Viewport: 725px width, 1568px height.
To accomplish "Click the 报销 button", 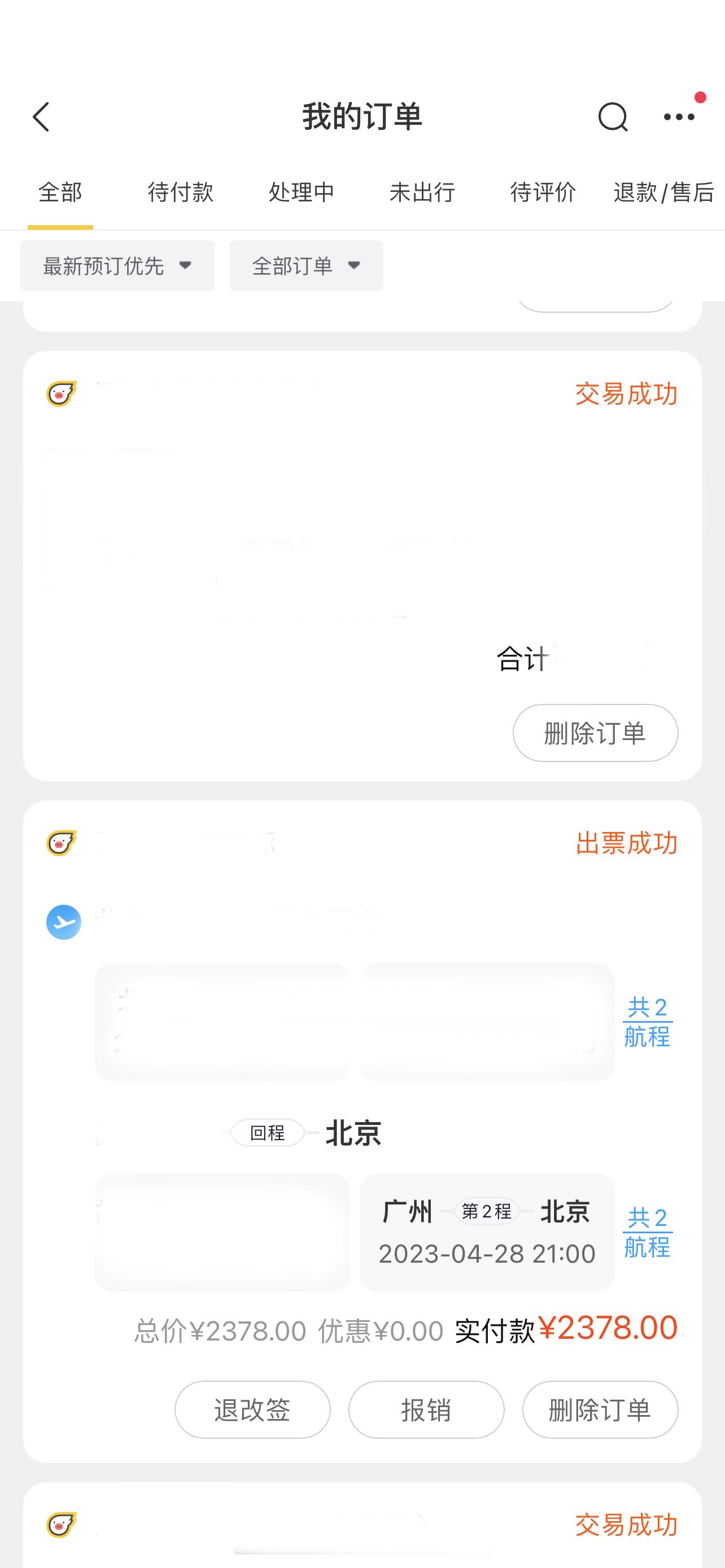I will 426,1410.
